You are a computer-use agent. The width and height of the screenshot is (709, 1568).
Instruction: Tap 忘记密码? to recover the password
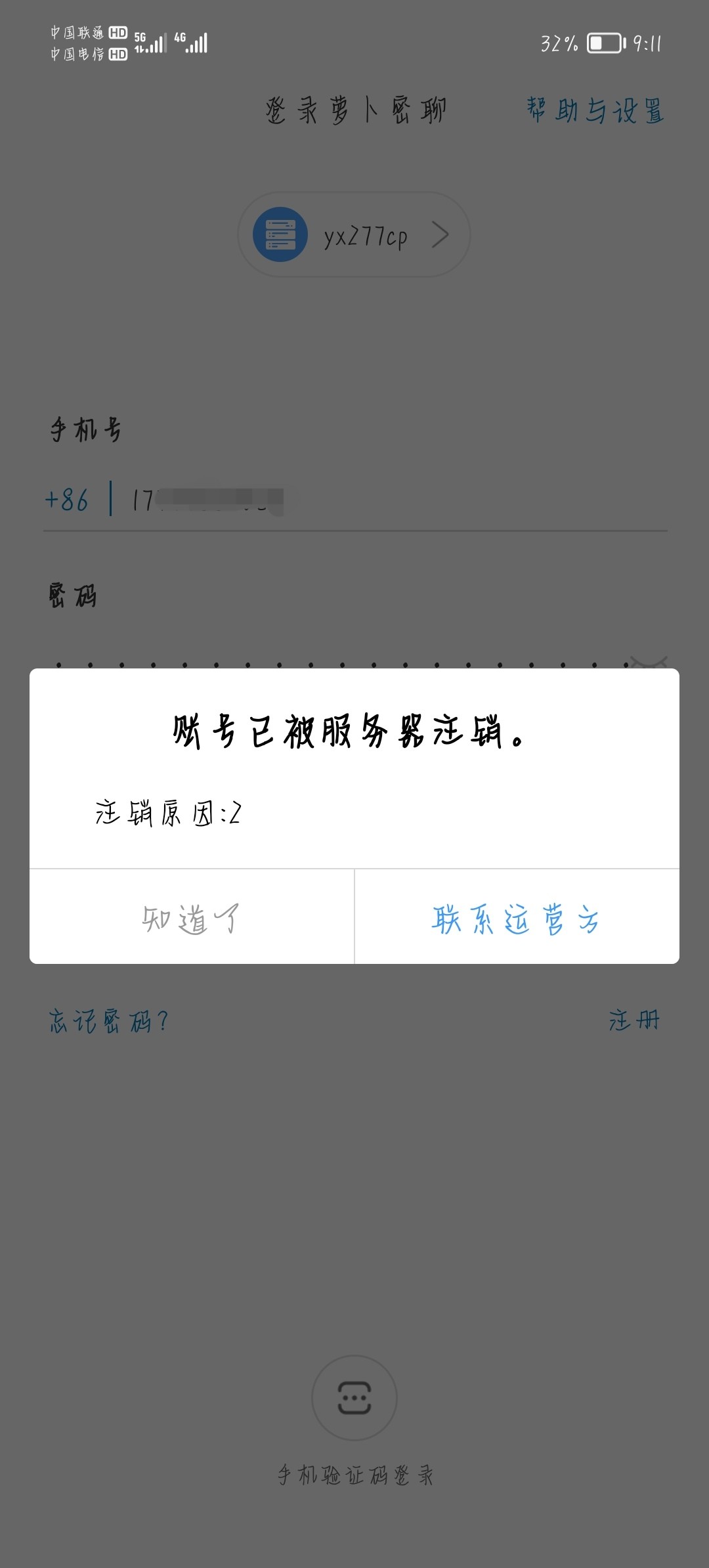(x=108, y=1021)
